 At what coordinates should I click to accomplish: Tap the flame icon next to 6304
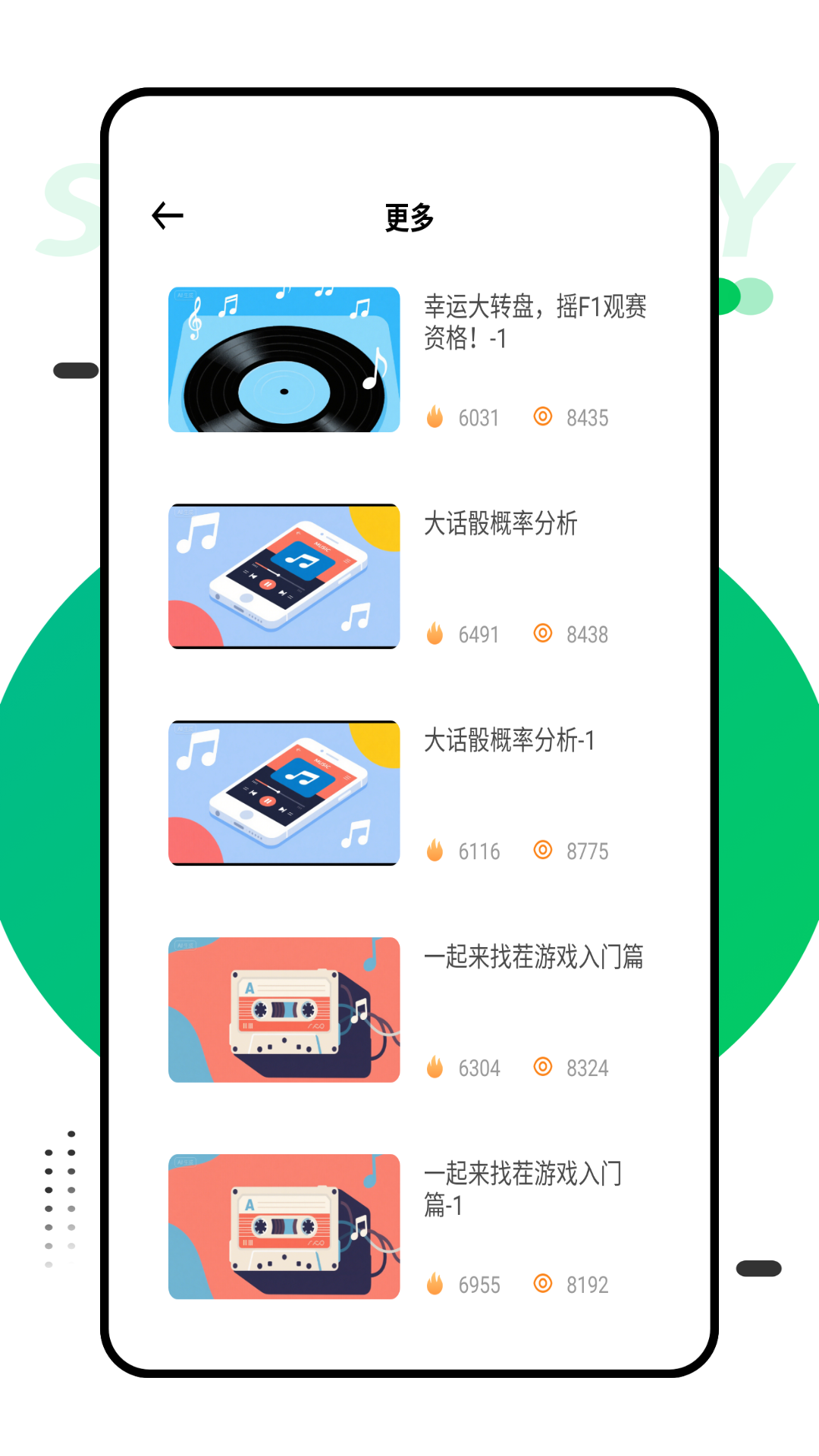pyautogui.click(x=435, y=1066)
